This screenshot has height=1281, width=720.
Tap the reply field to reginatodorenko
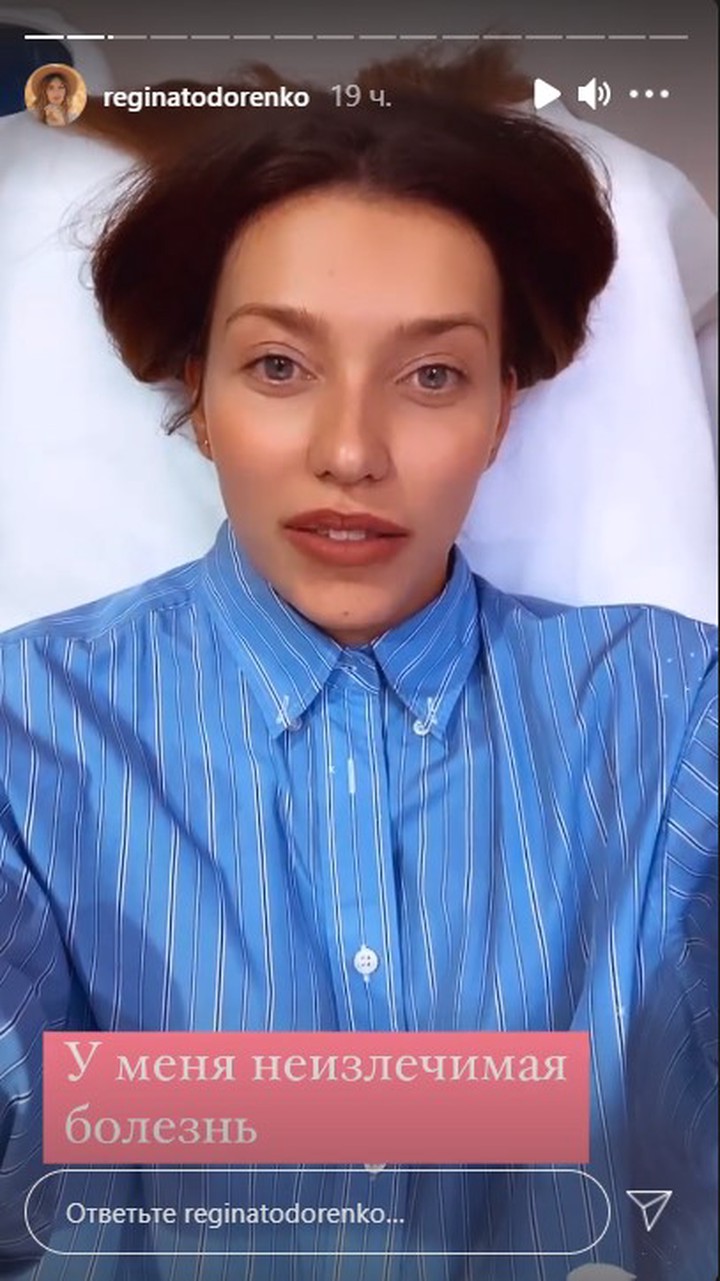(316, 1213)
